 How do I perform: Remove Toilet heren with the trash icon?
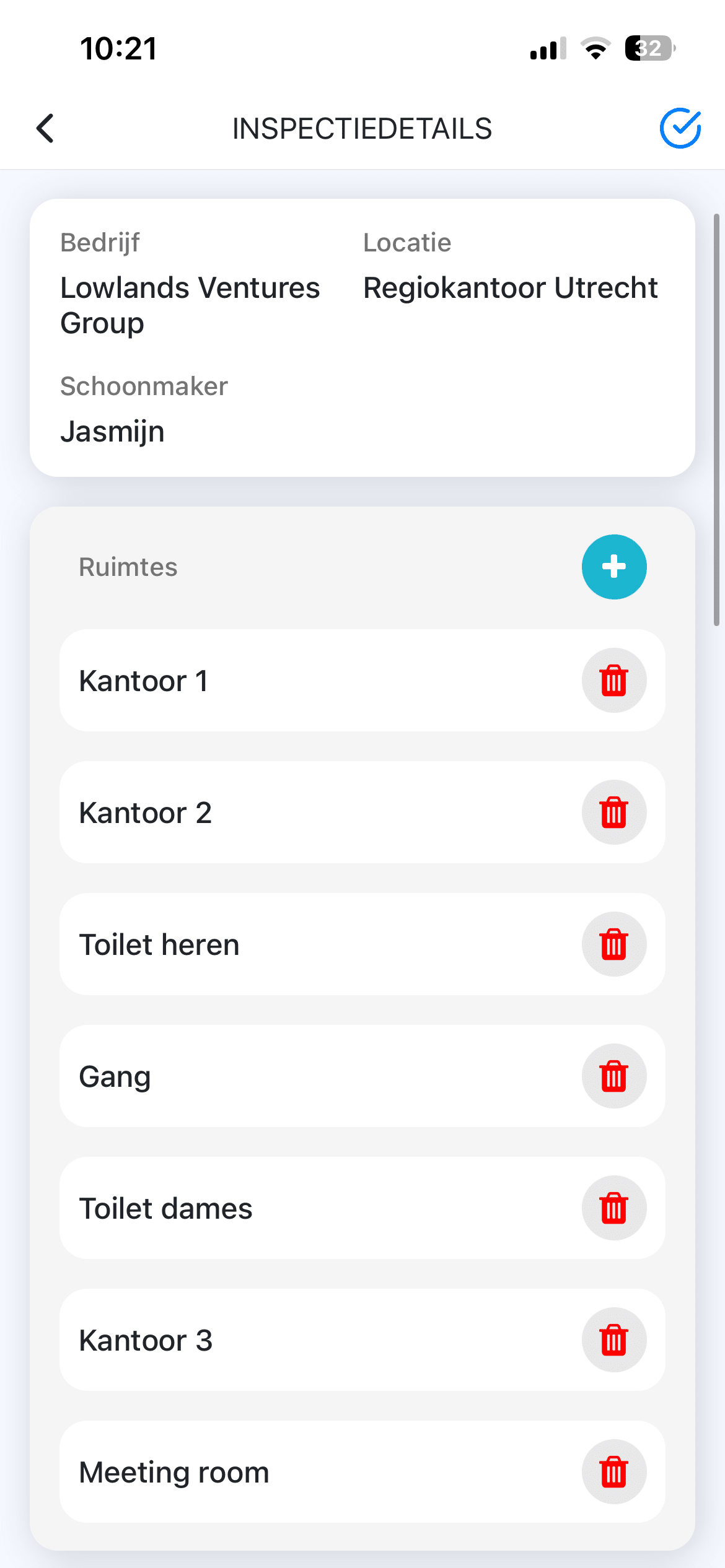click(614, 944)
